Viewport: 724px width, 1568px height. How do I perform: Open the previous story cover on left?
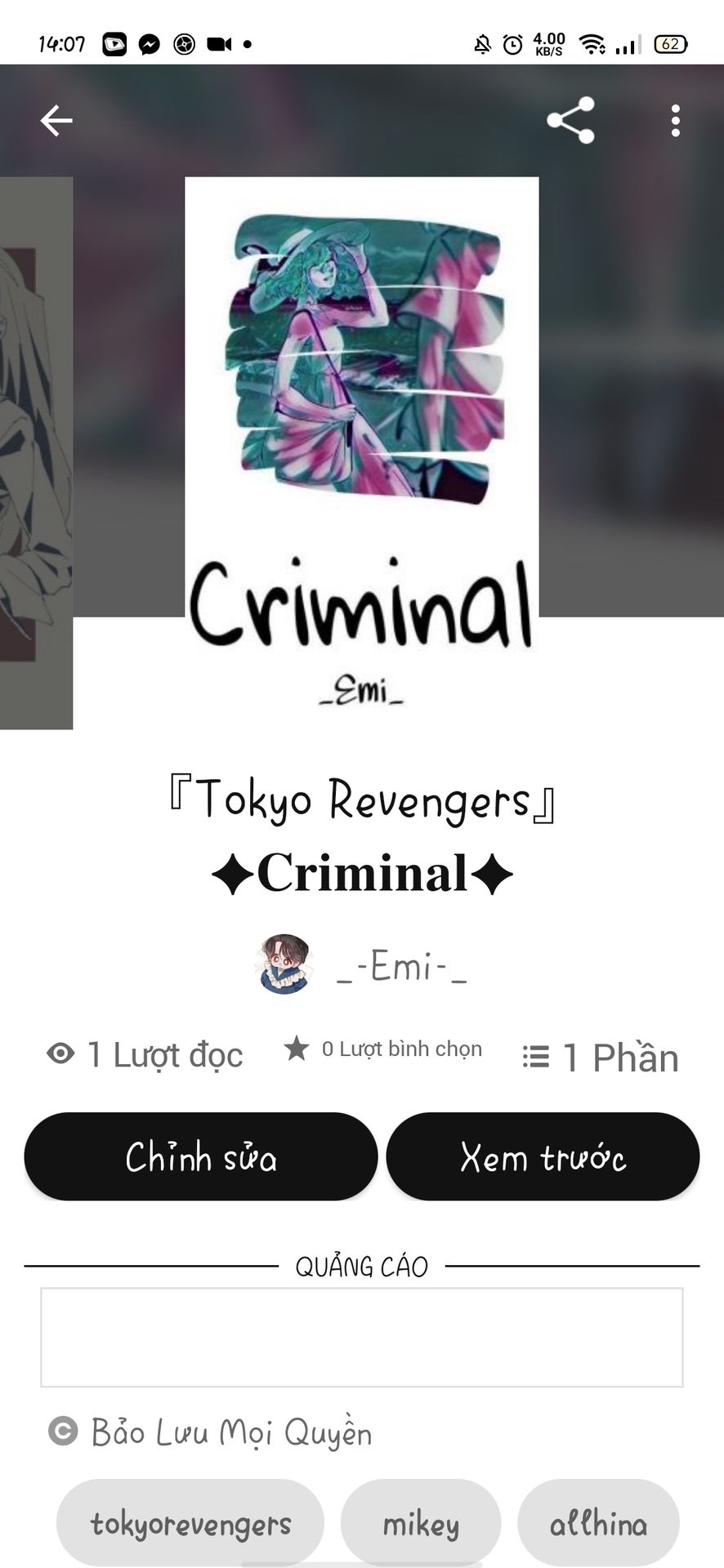pyautogui.click(x=34, y=453)
